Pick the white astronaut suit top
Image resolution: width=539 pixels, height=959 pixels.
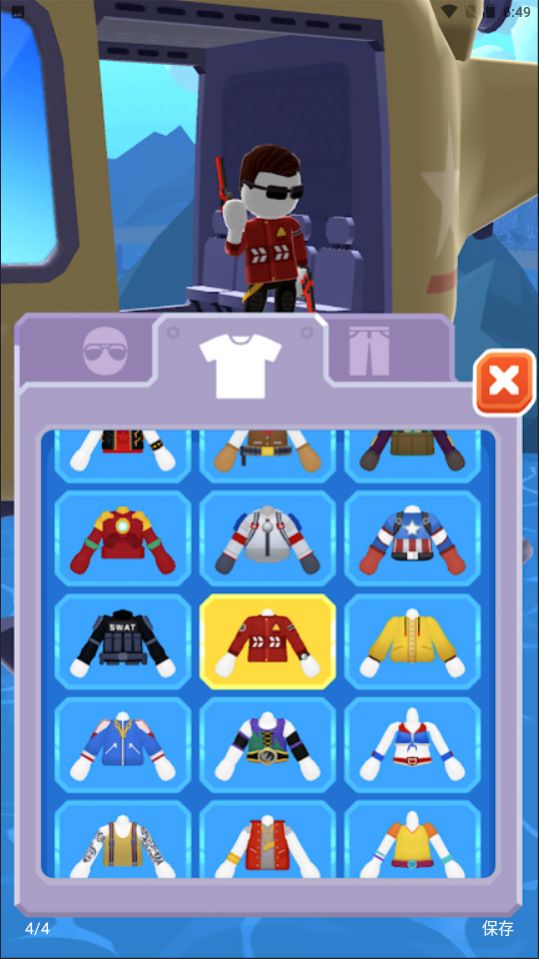[x=267, y=538]
